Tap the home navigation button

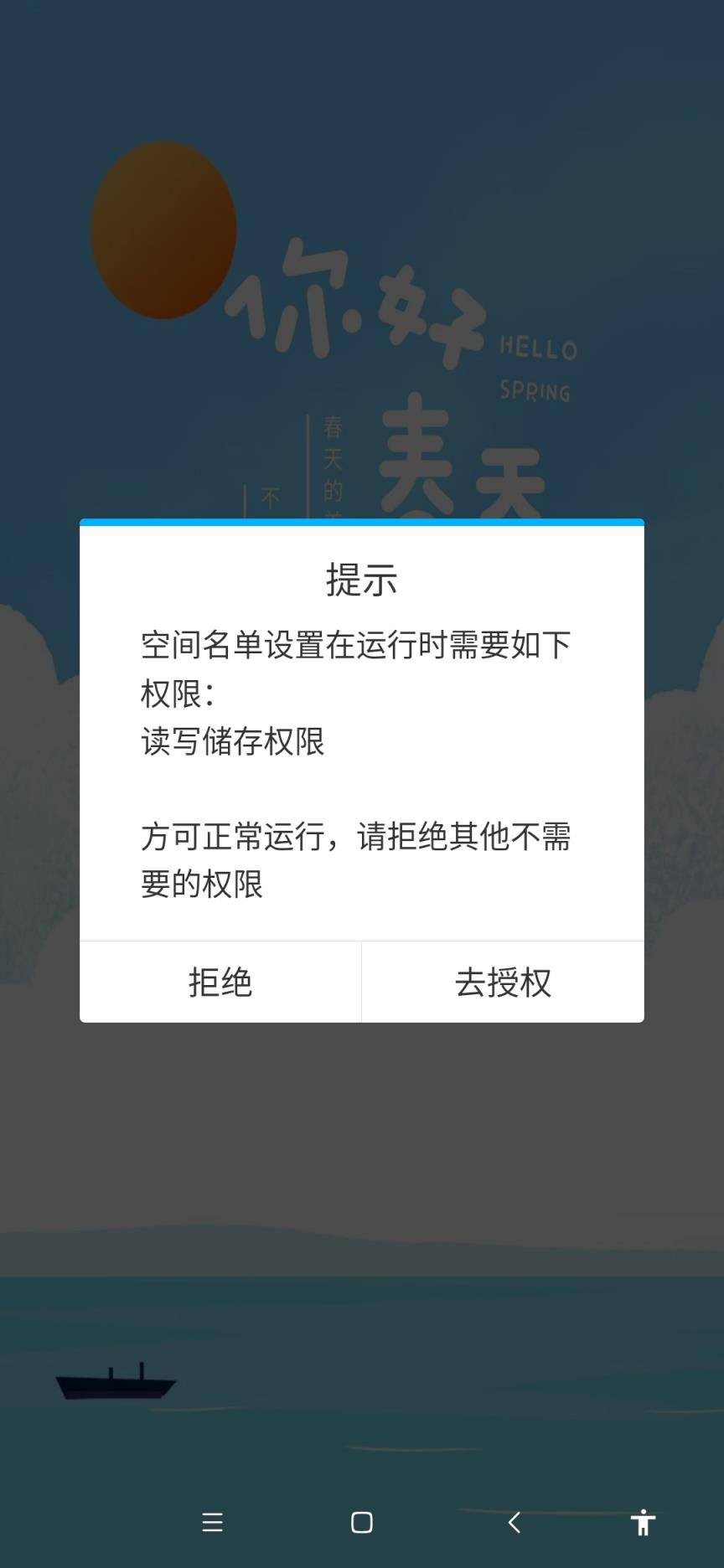coord(360,1523)
